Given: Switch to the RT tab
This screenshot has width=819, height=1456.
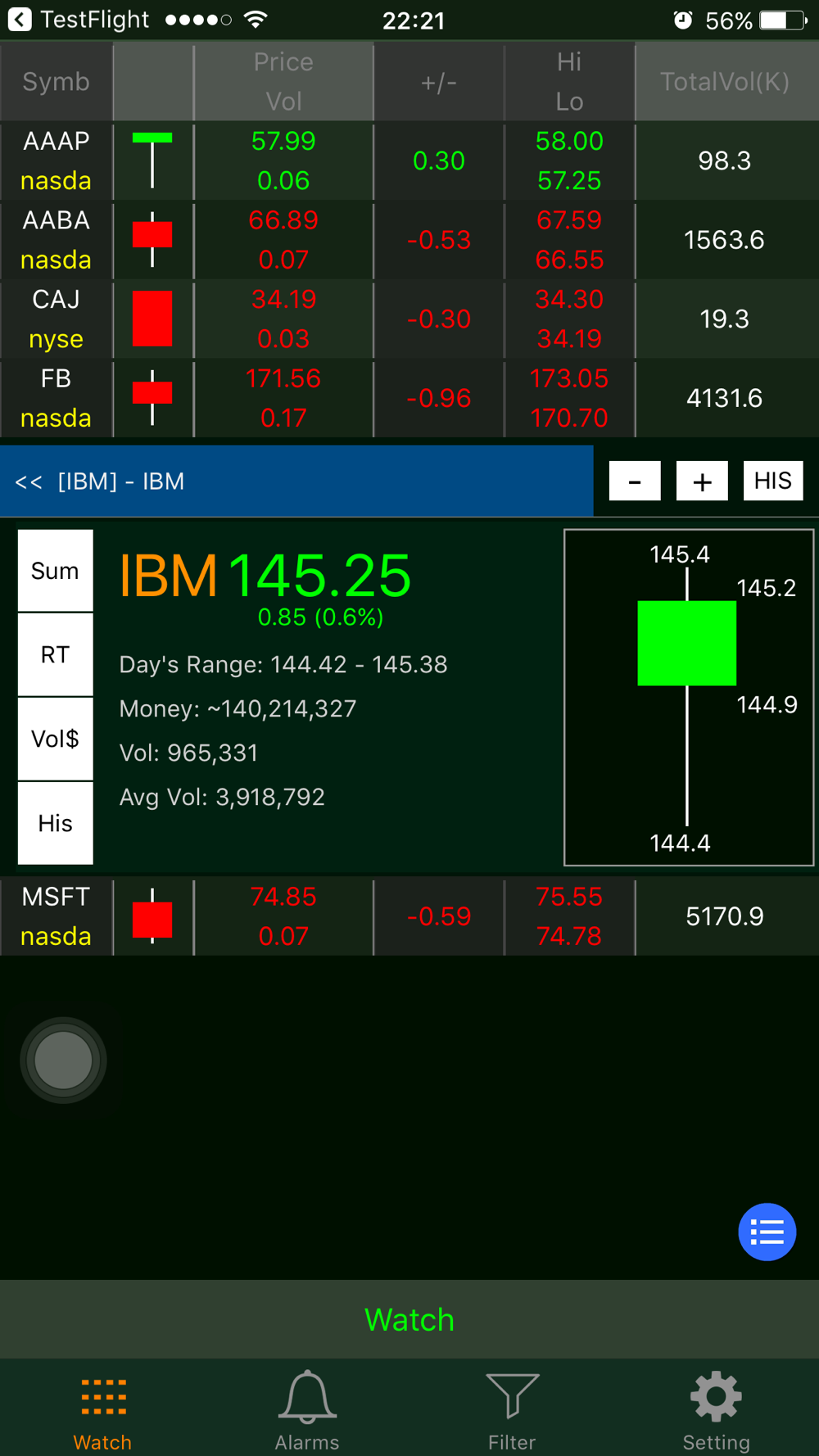Looking at the screenshot, I should [56, 655].
